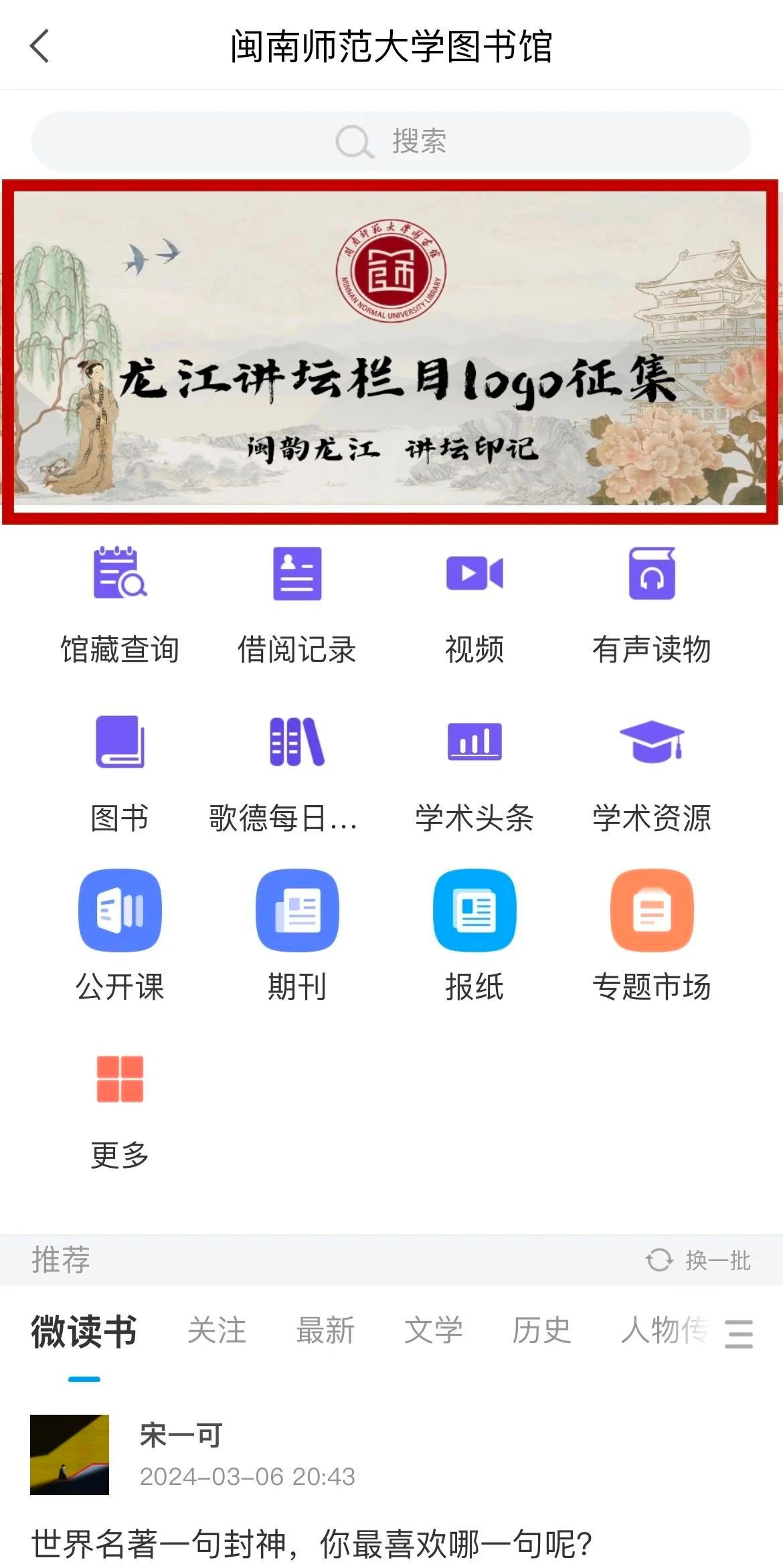Open 学术资源 academic resources
The image size is (783, 1568).
click(x=652, y=771)
